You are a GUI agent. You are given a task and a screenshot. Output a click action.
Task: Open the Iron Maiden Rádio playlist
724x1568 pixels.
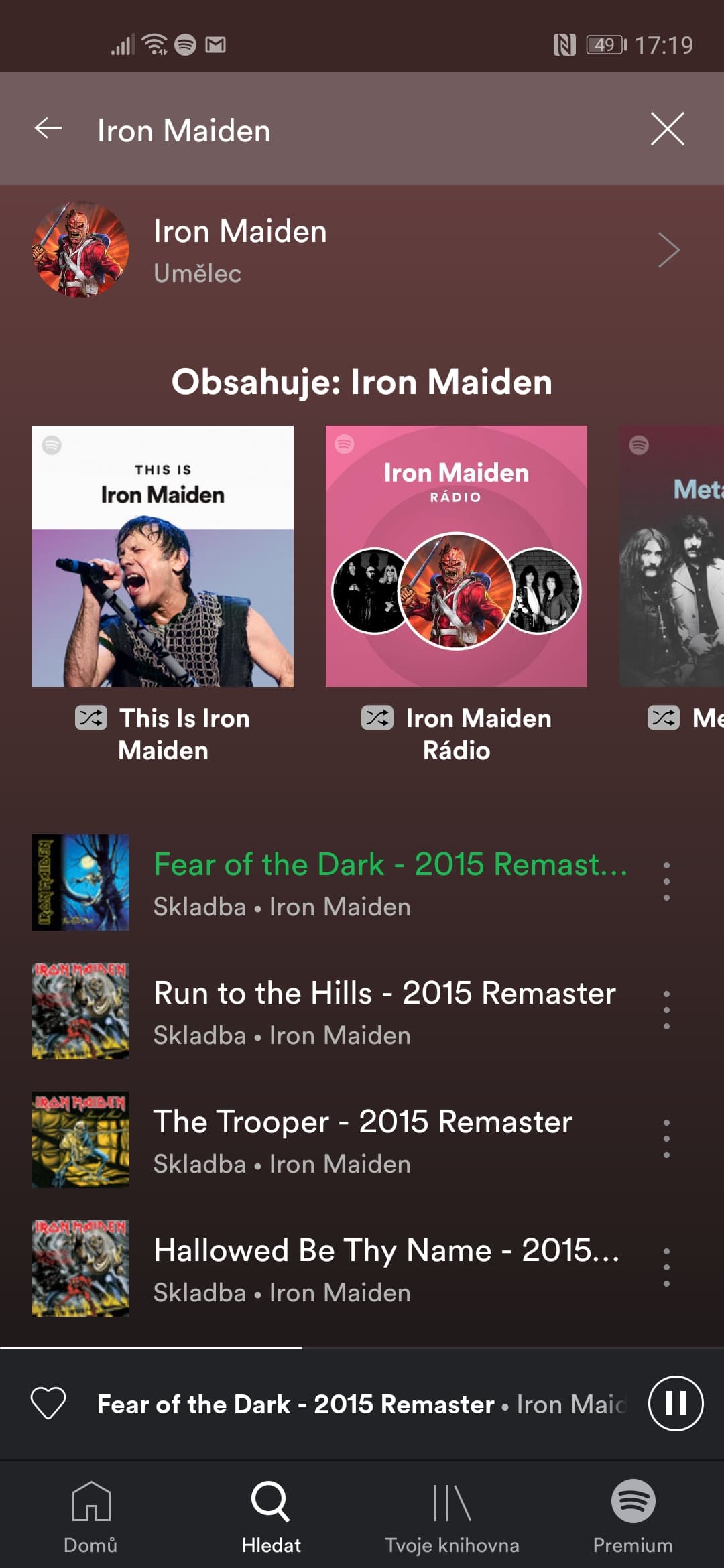coord(456,556)
